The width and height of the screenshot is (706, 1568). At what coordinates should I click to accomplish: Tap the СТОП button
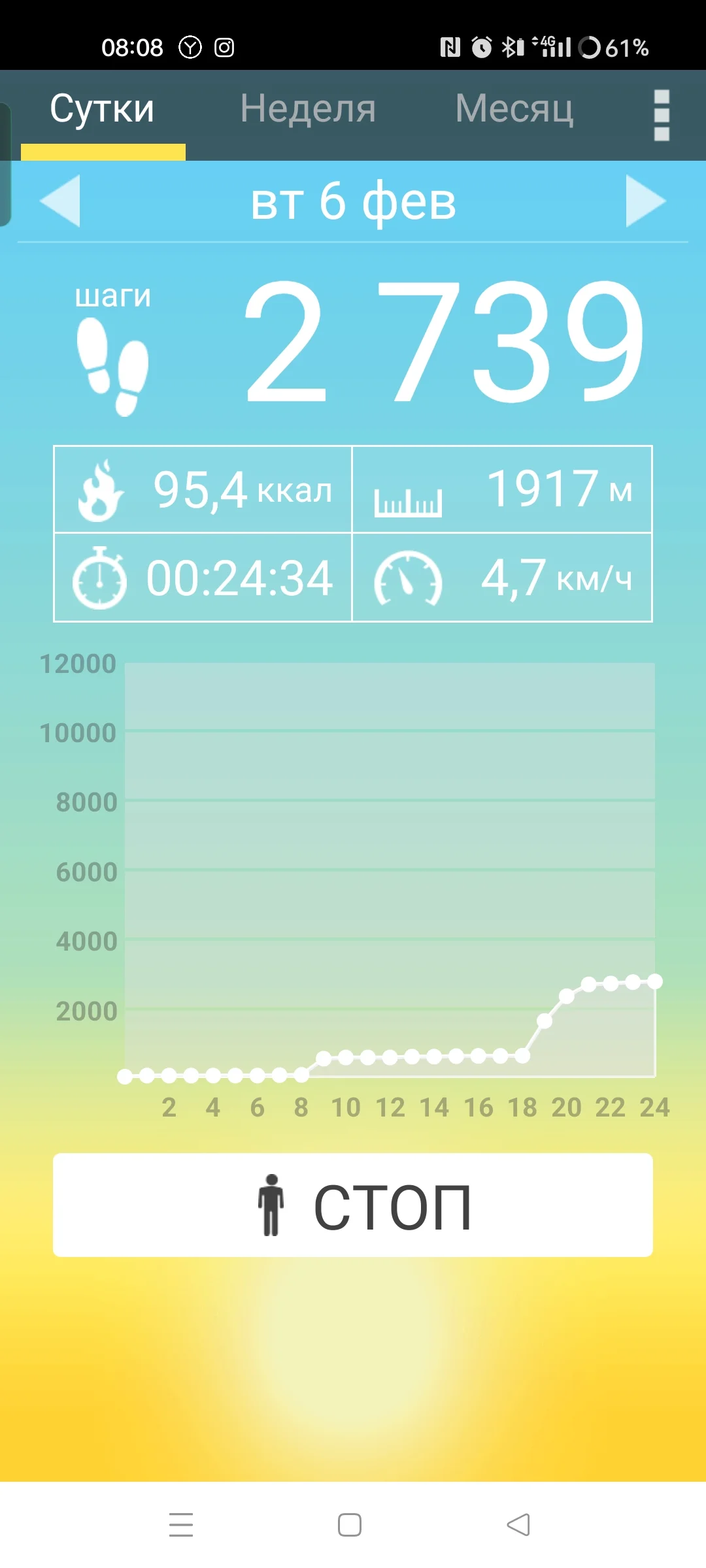pyautogui.click(x=353, y=1205)
